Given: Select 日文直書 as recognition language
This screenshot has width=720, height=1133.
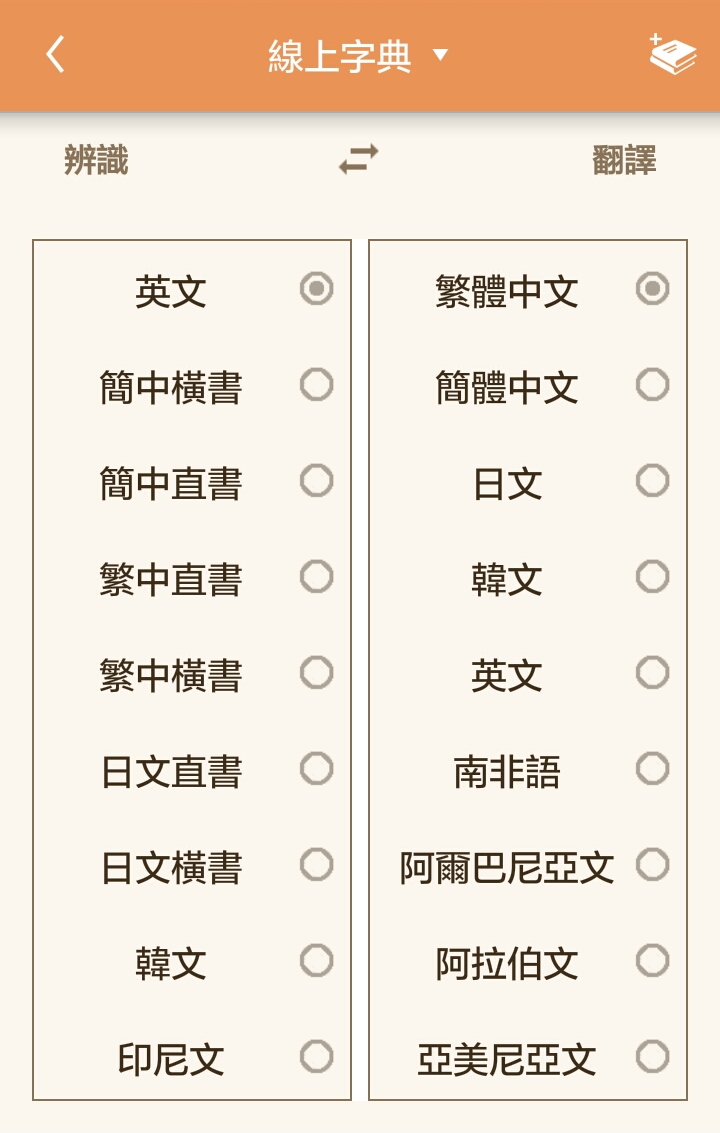Looking at the screenshot, I should pyautogui.click(x=316, y=769).
